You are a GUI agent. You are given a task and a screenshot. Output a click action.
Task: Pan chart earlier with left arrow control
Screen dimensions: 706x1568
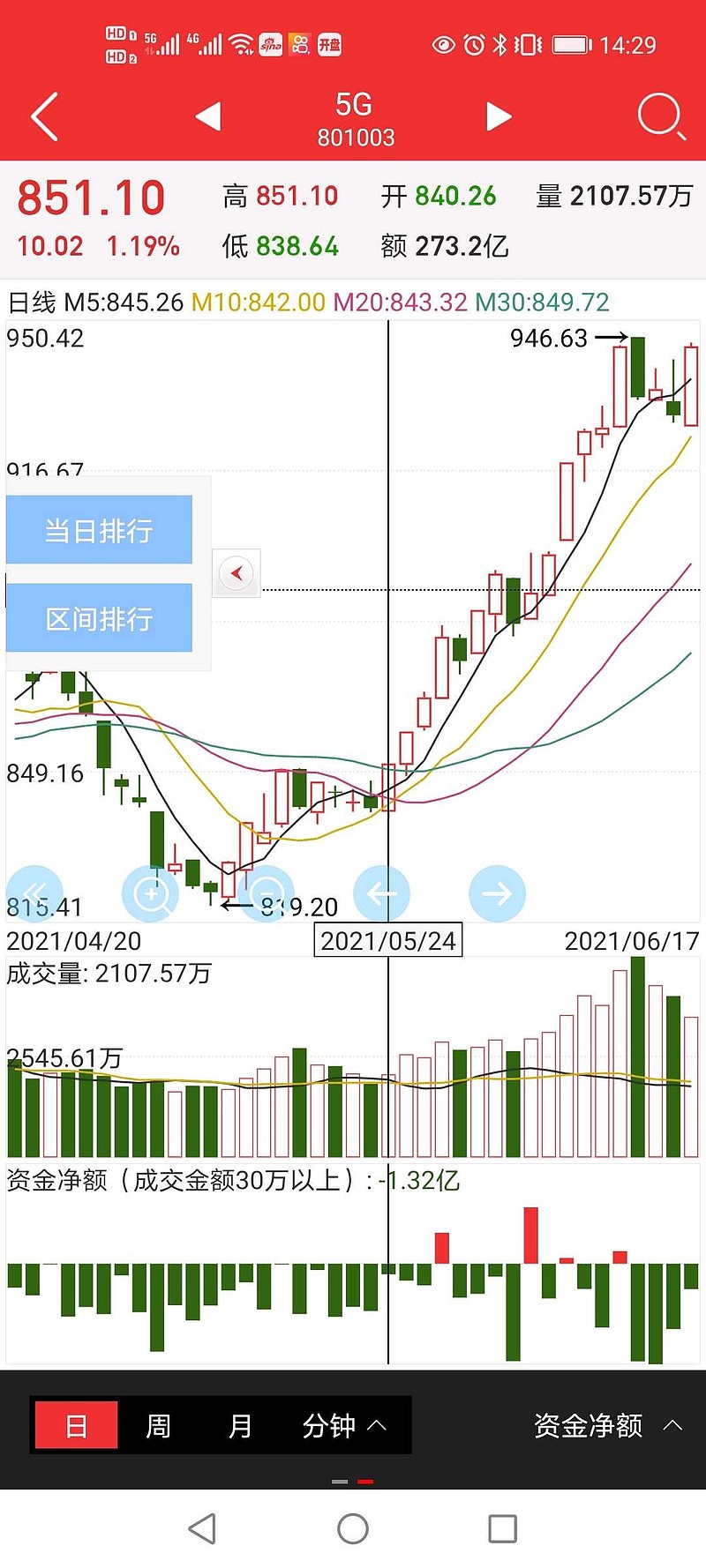(x=382, y=893)
